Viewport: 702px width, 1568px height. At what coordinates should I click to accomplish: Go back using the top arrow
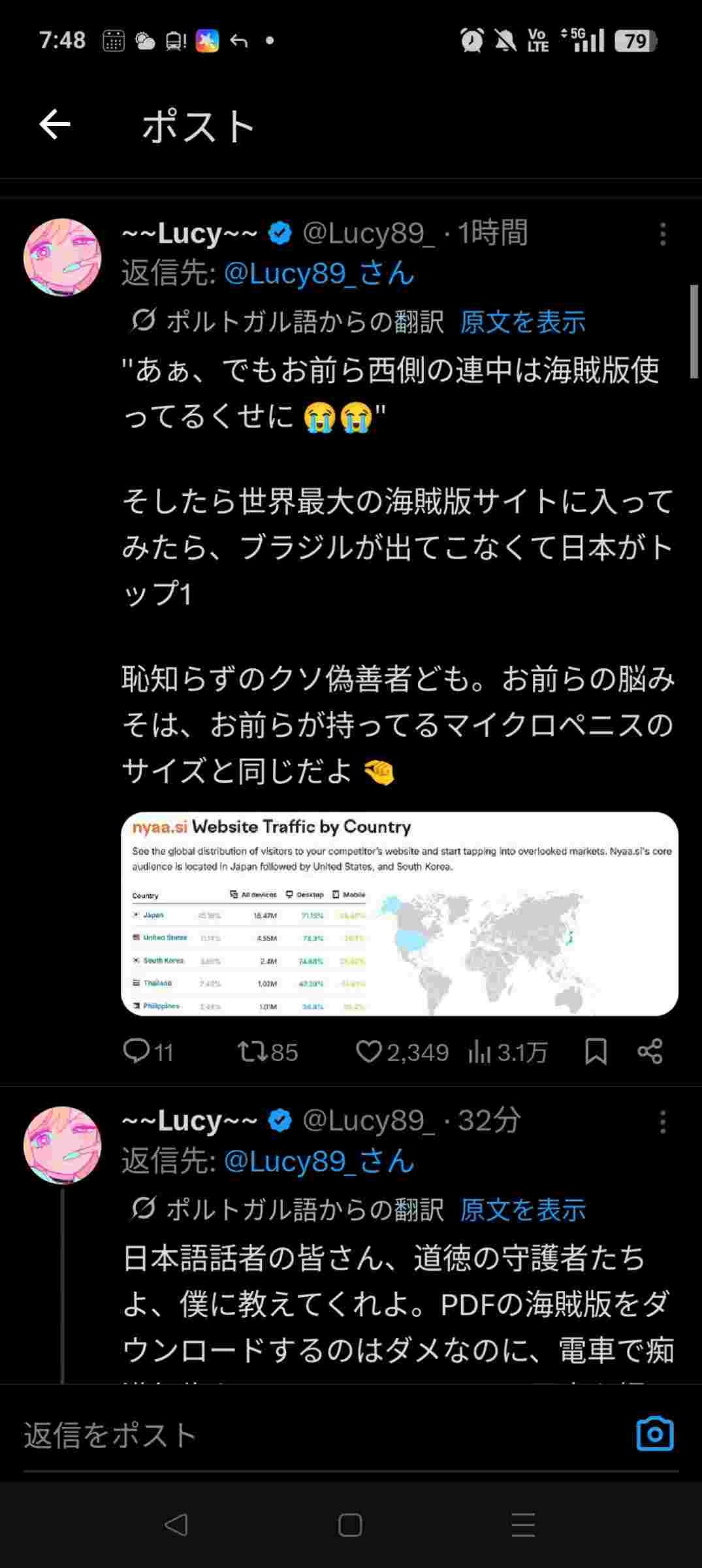55,125
